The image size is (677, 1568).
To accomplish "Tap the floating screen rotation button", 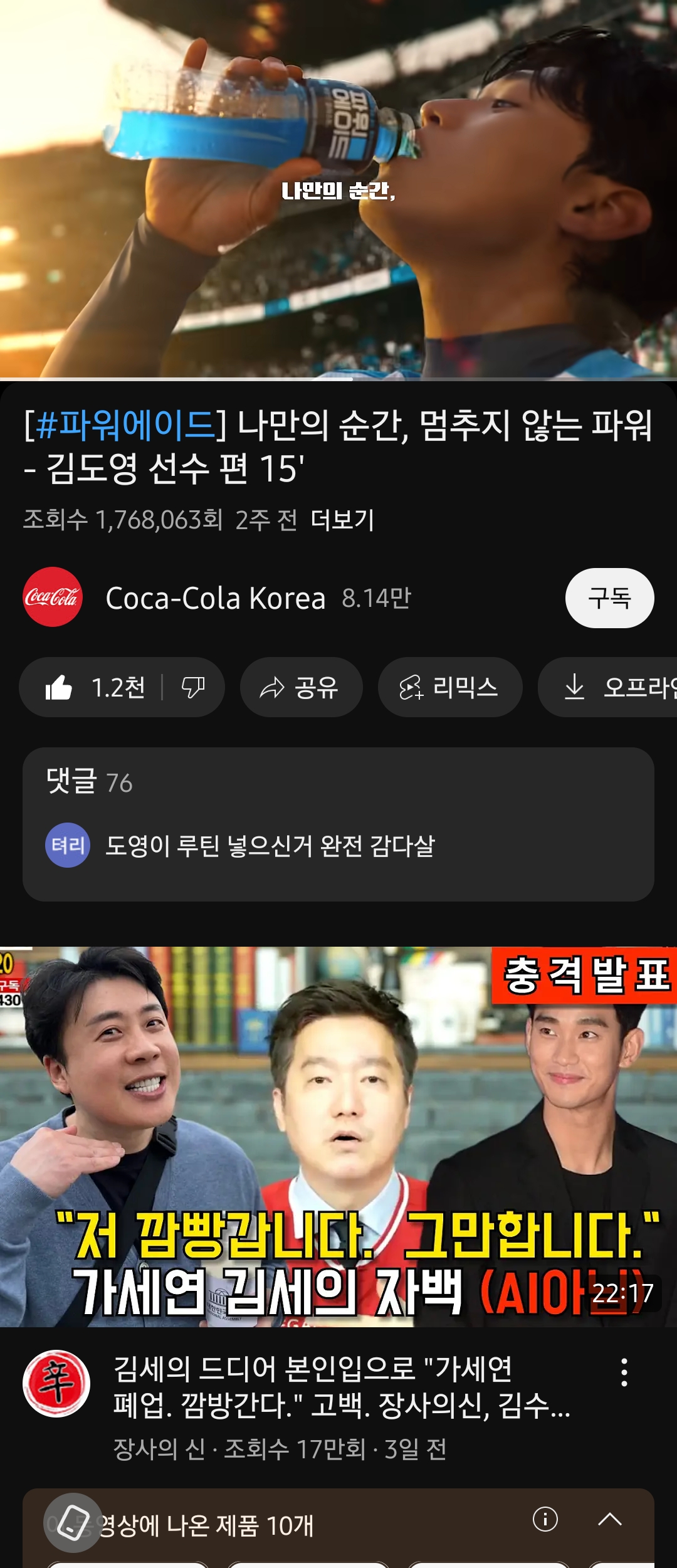I will click(x=73, y=1523).
